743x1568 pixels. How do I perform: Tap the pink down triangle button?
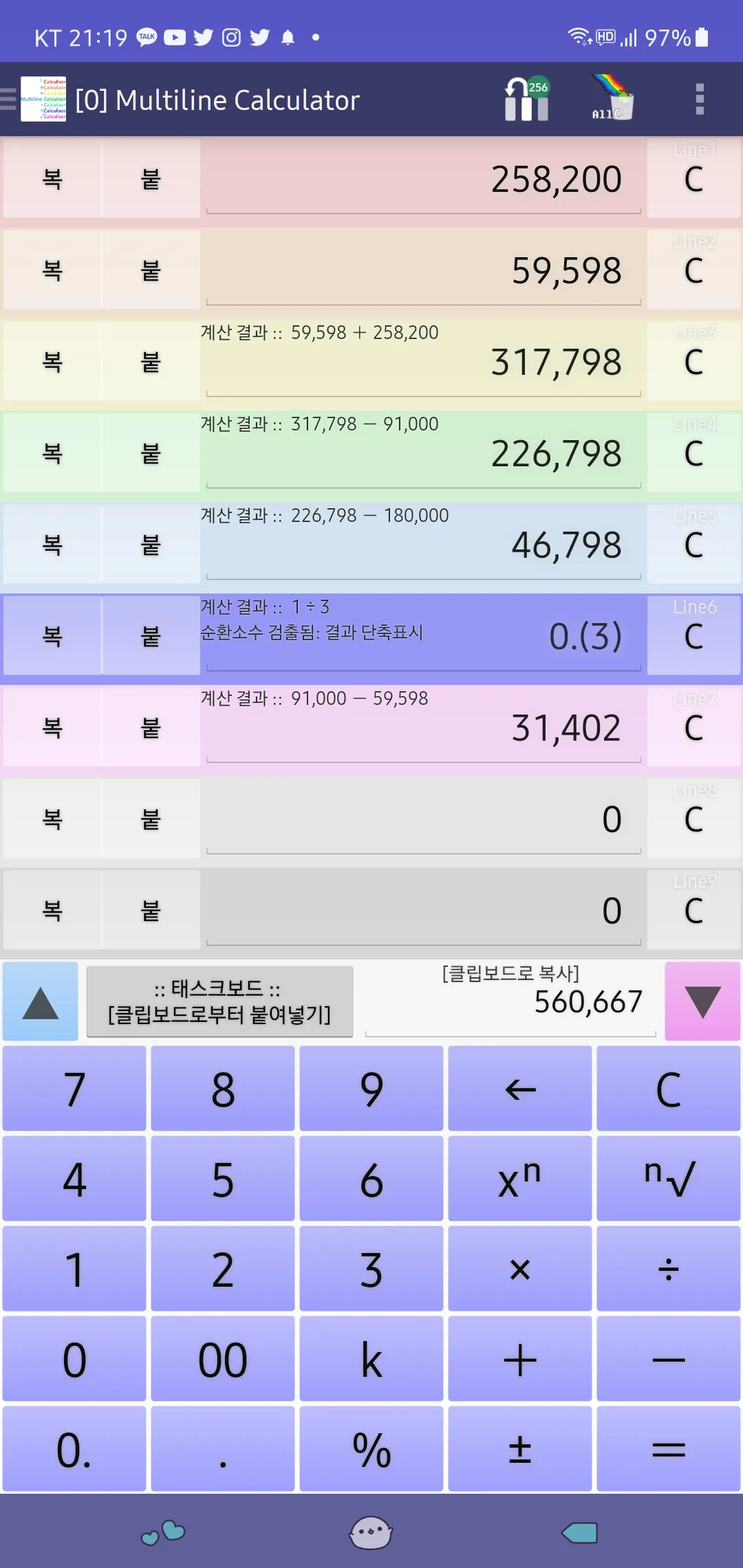click(x=702, y=1001)
